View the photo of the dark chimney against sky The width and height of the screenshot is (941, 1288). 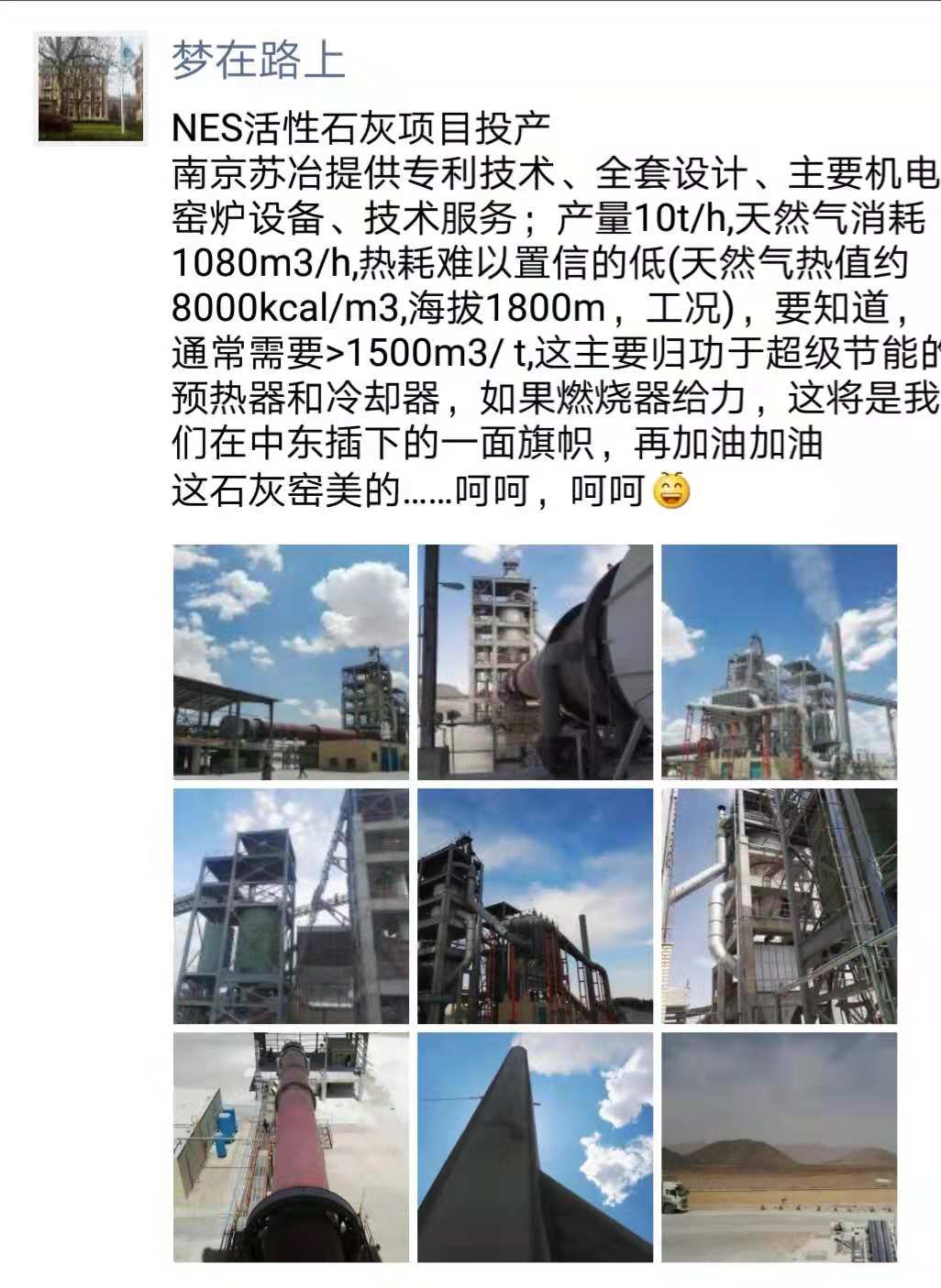point(535,1147)
